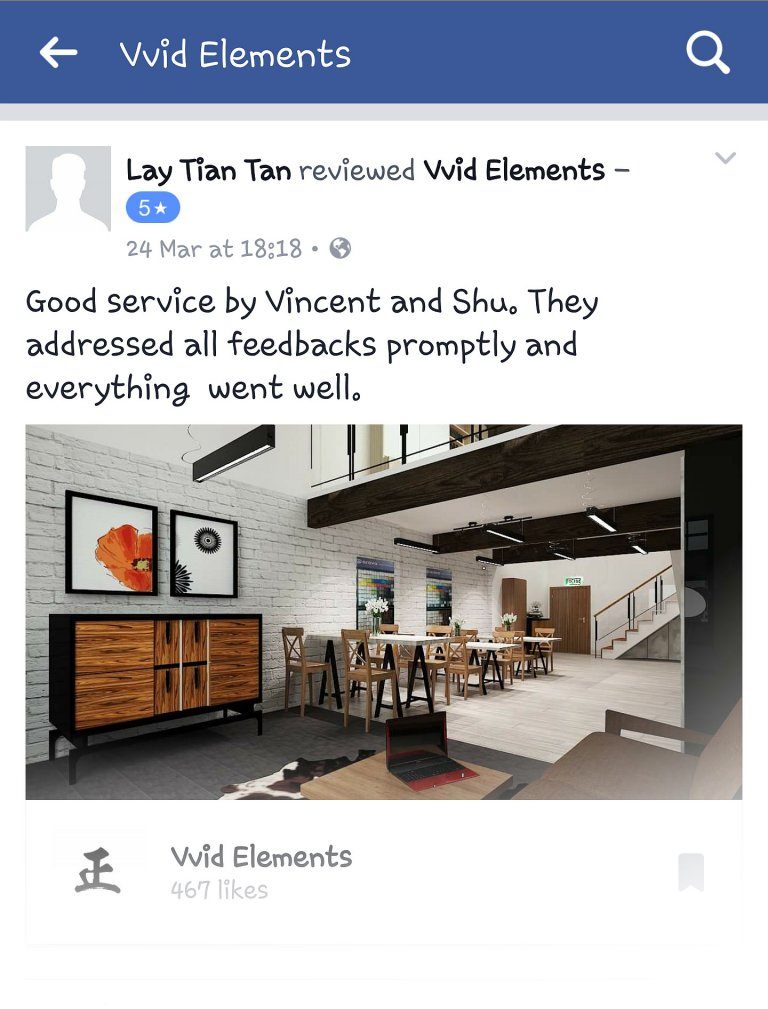Open the Vivid Elements page card
This screenshot has width=768, height=1009.
[x=262, y=858]
